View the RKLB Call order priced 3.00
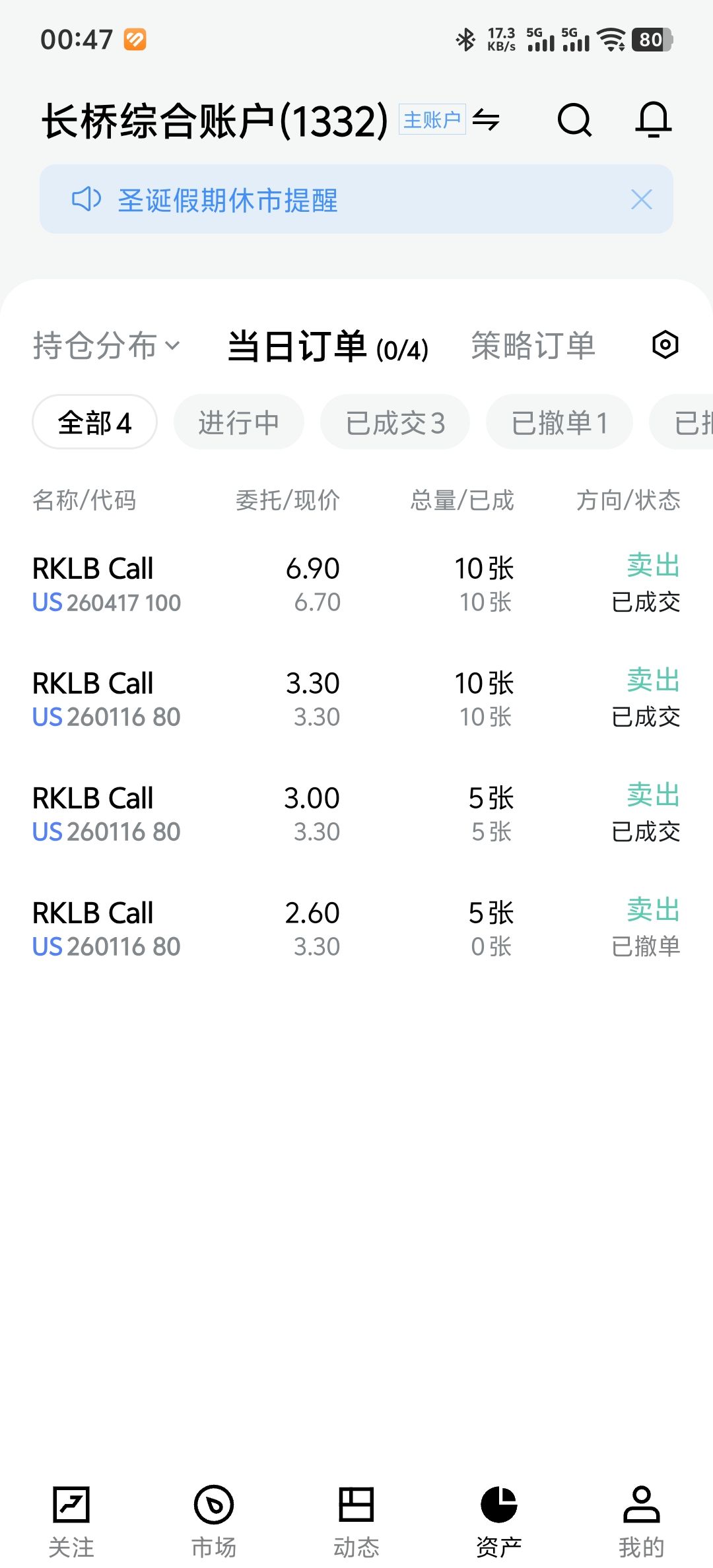713x1568 pixels. tap(356, 814)
